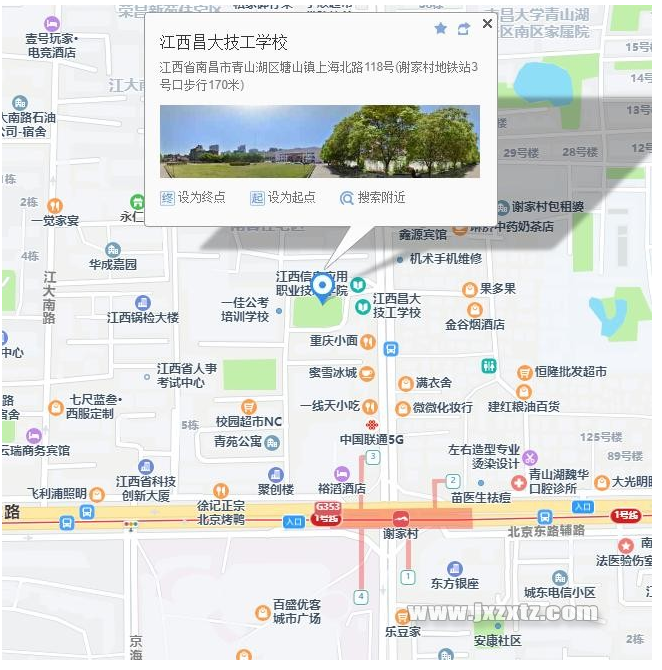Viewport: 662px width, 670px height.
Task: Select 设为终点 to set as destination
Action: [194, 198]
